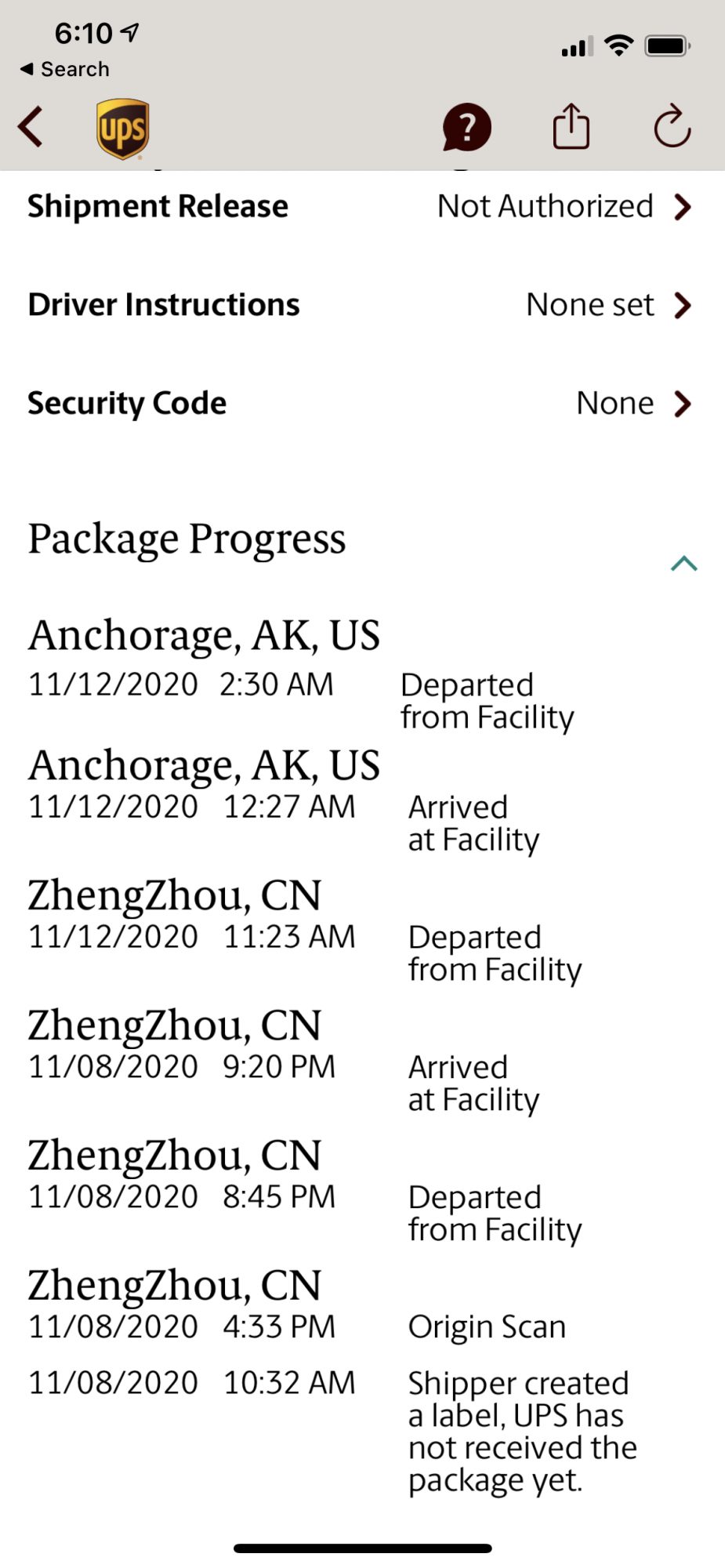Screen dimensions: 725x1568
Task: Collapse the Package Progress section
Action: point(683,564)
